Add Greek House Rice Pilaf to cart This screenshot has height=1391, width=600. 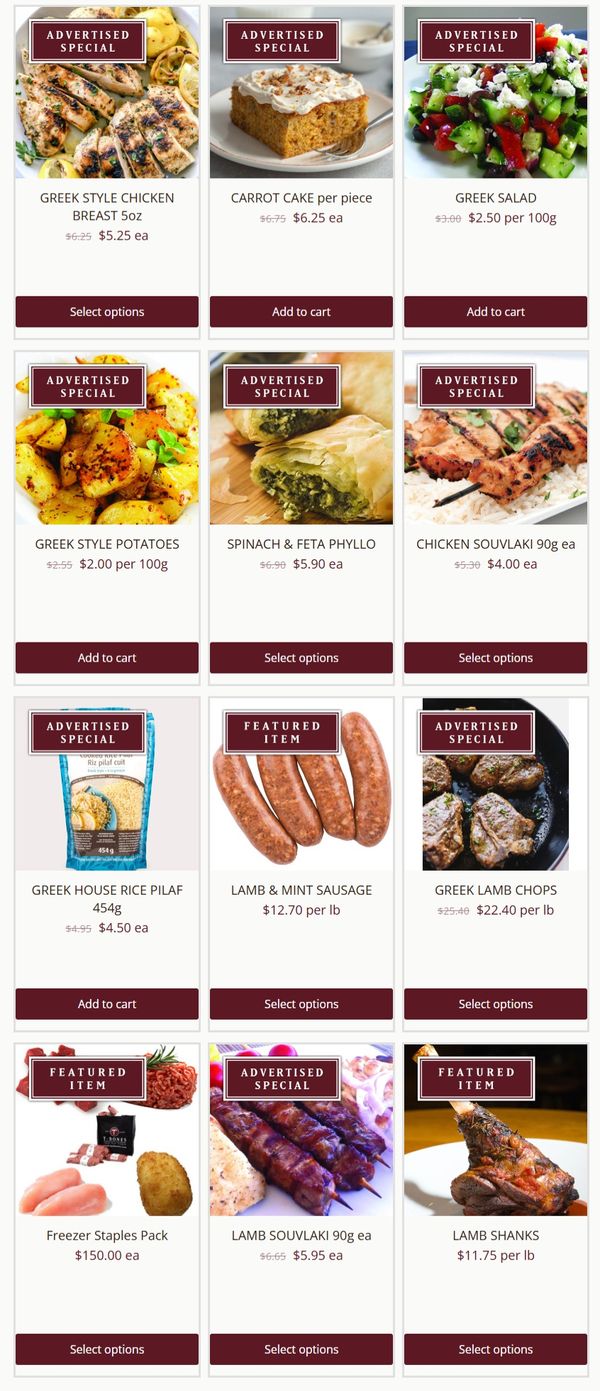coord(107,1004)
